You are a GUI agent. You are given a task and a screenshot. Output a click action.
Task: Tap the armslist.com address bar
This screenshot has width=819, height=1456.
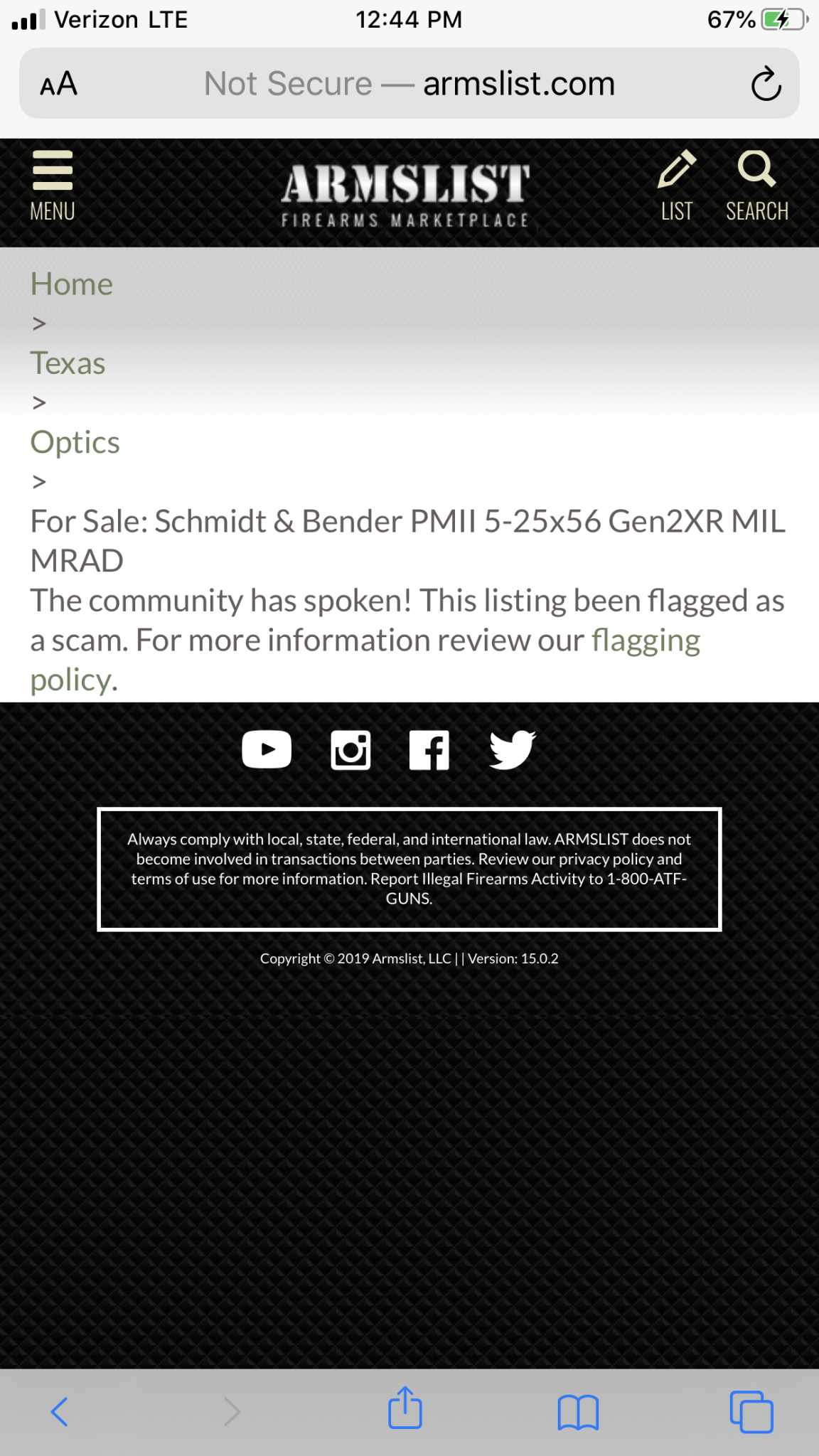coord(409,84)
